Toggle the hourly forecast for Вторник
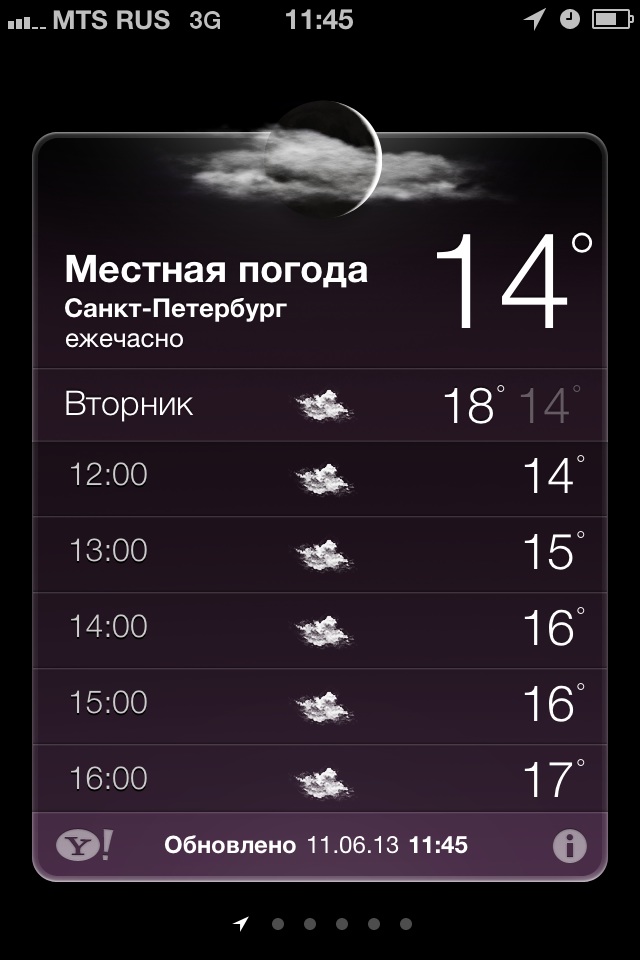 tap(320, 405)
